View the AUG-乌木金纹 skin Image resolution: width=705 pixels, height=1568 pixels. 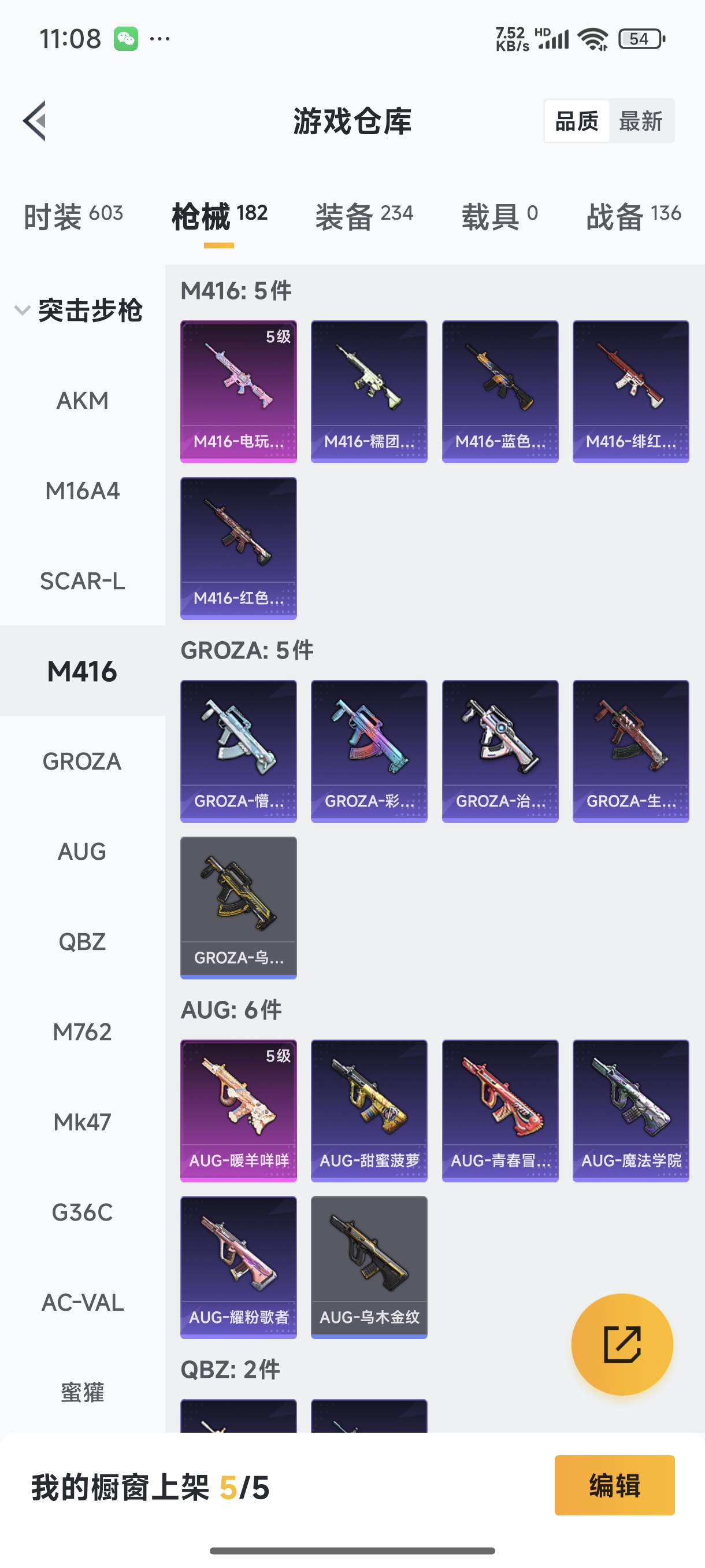tap(369, 1267)
